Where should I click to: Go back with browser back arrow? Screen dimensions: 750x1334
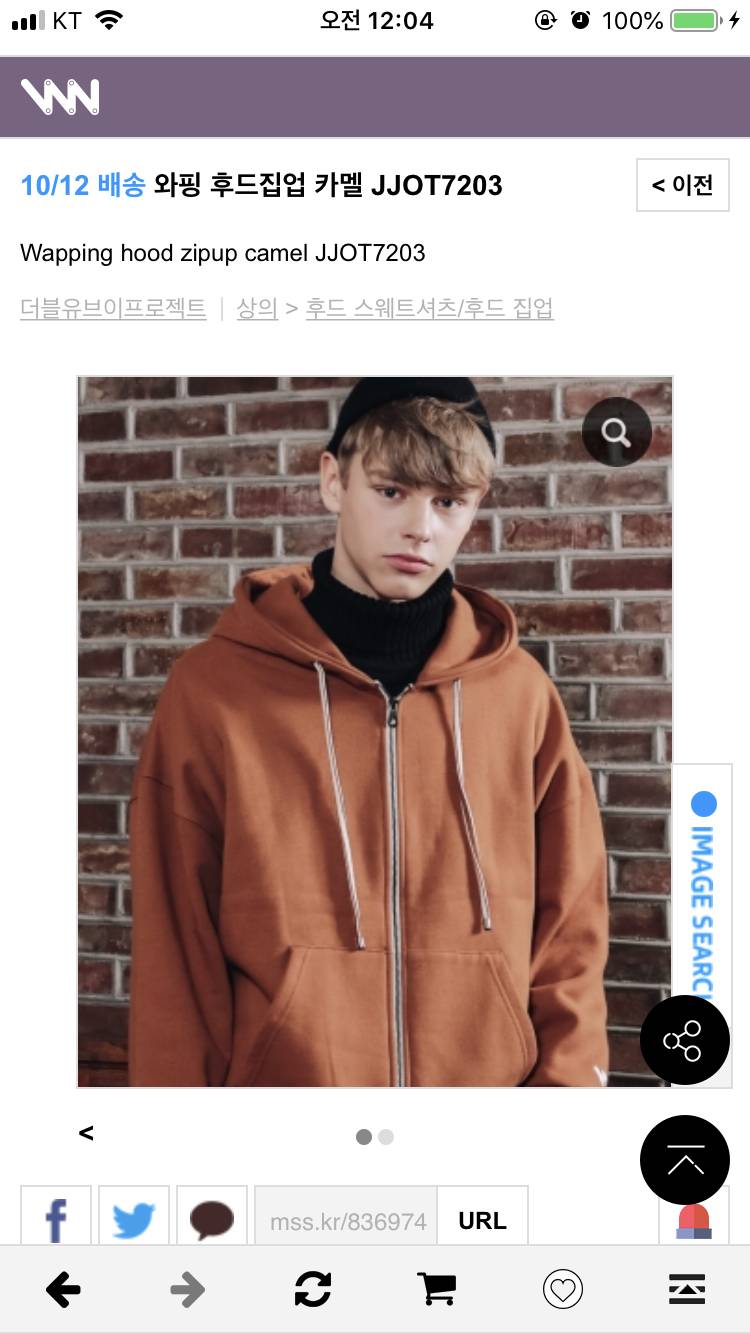click(63, 1290)
